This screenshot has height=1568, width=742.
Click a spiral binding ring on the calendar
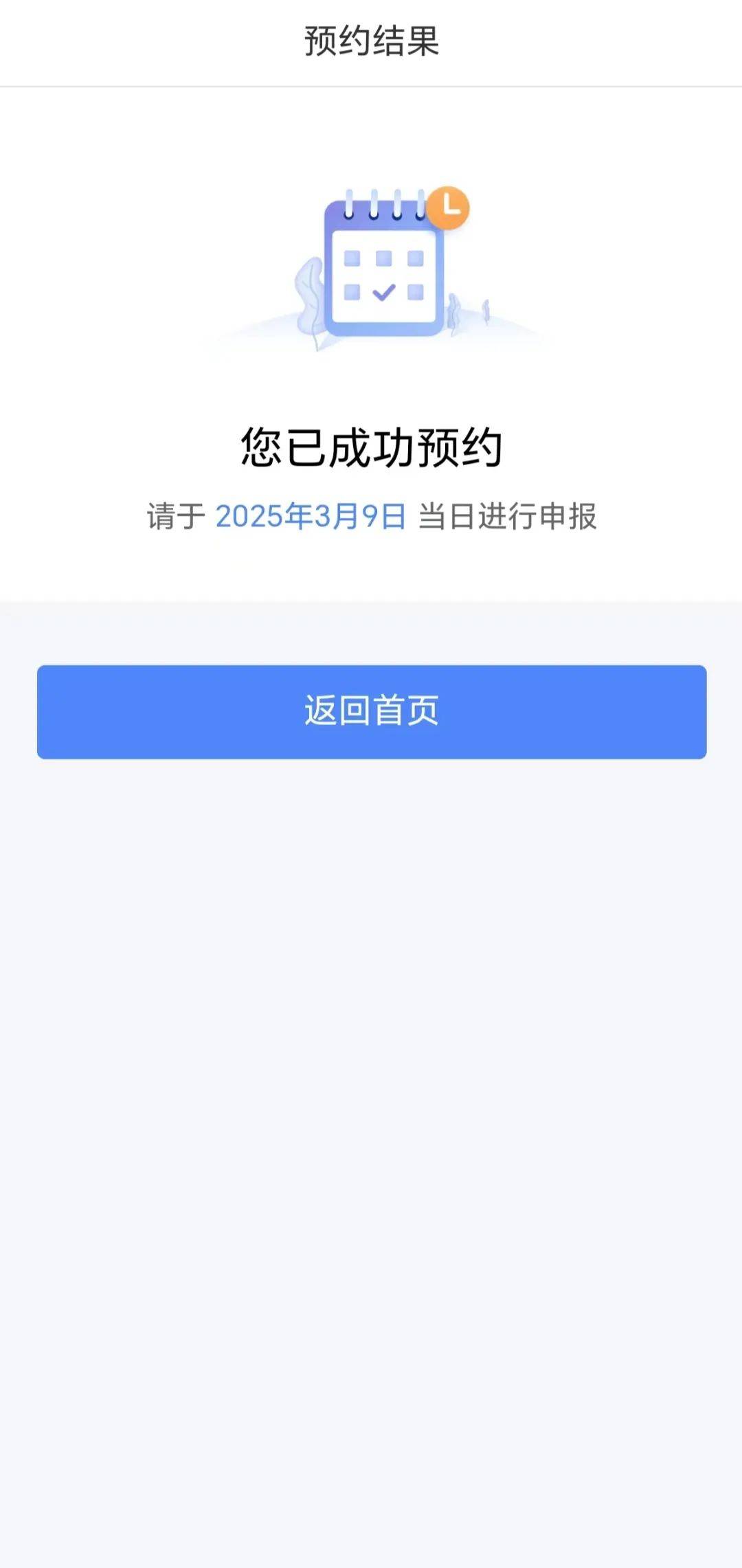coord(348,203)
